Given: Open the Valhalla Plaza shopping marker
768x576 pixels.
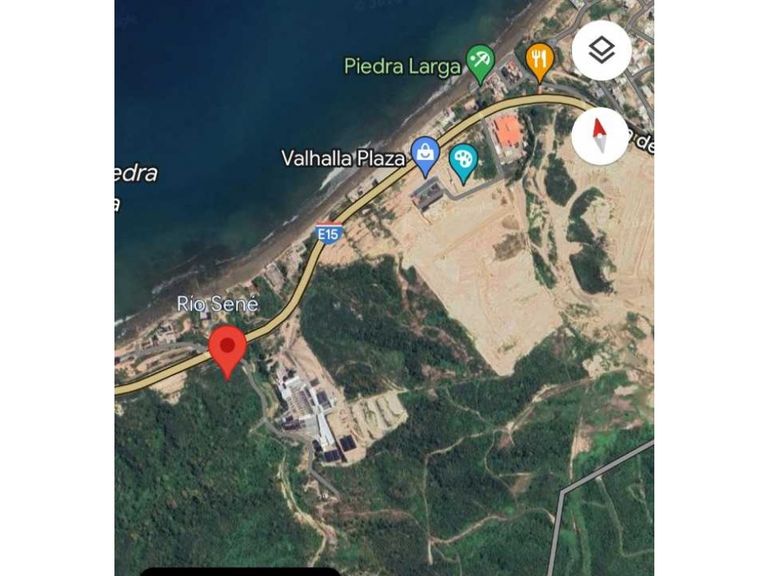Looking at the screenshot, I should [426, 154].
